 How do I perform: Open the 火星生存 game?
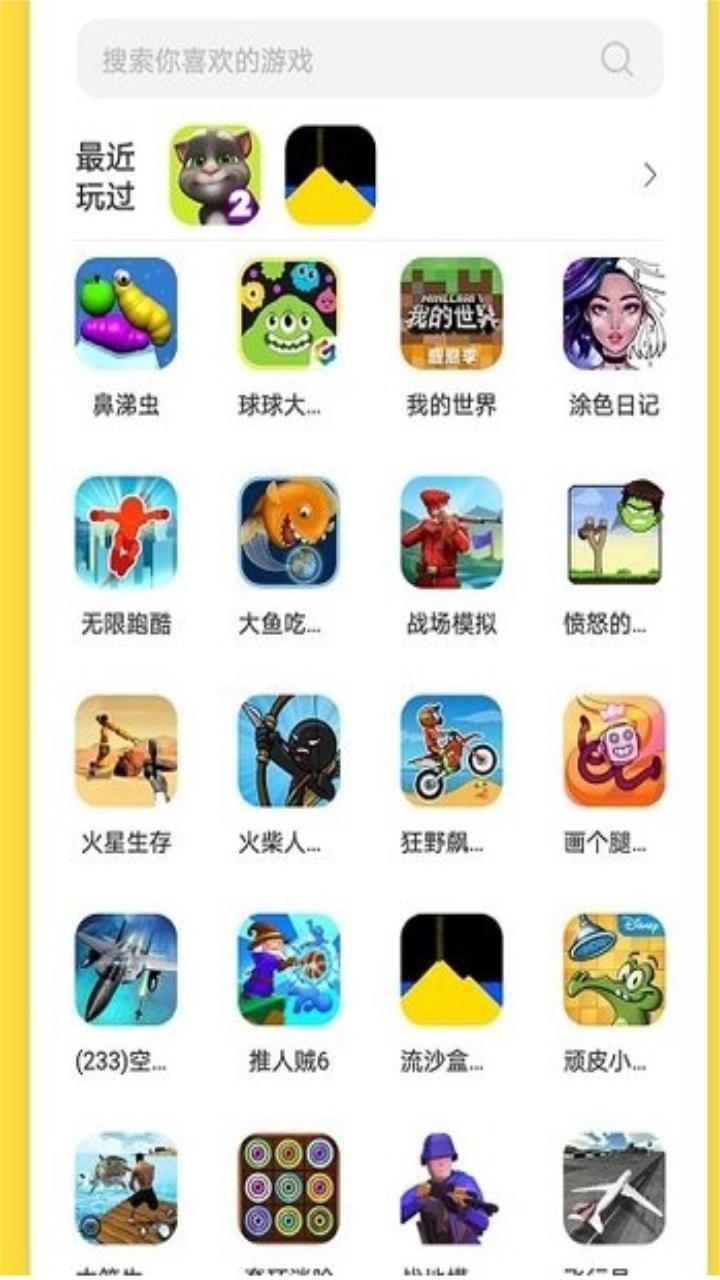126,751
